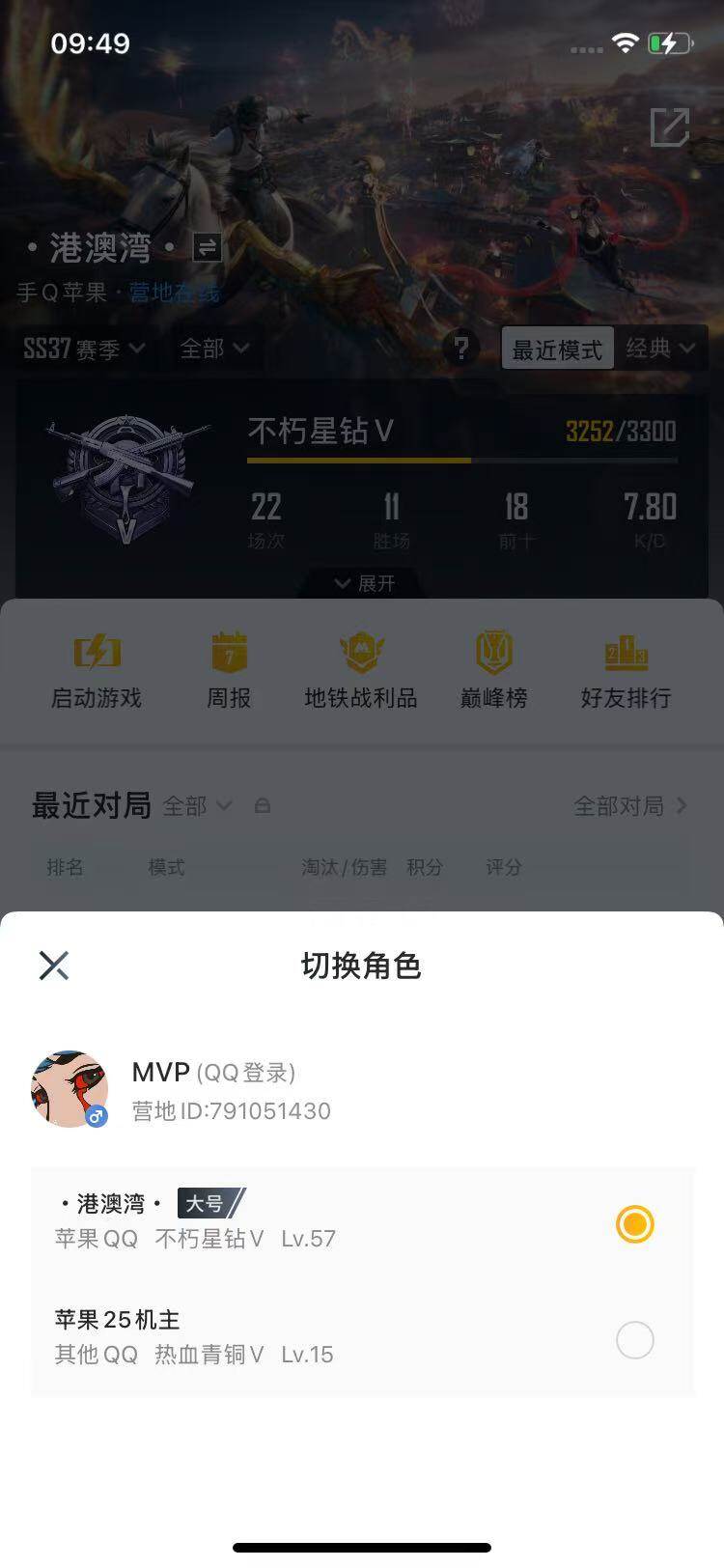Select the 大号 港澳湾 account radio button
724x1568 pixels.
pyautogui.click(x=634, y=1223)
